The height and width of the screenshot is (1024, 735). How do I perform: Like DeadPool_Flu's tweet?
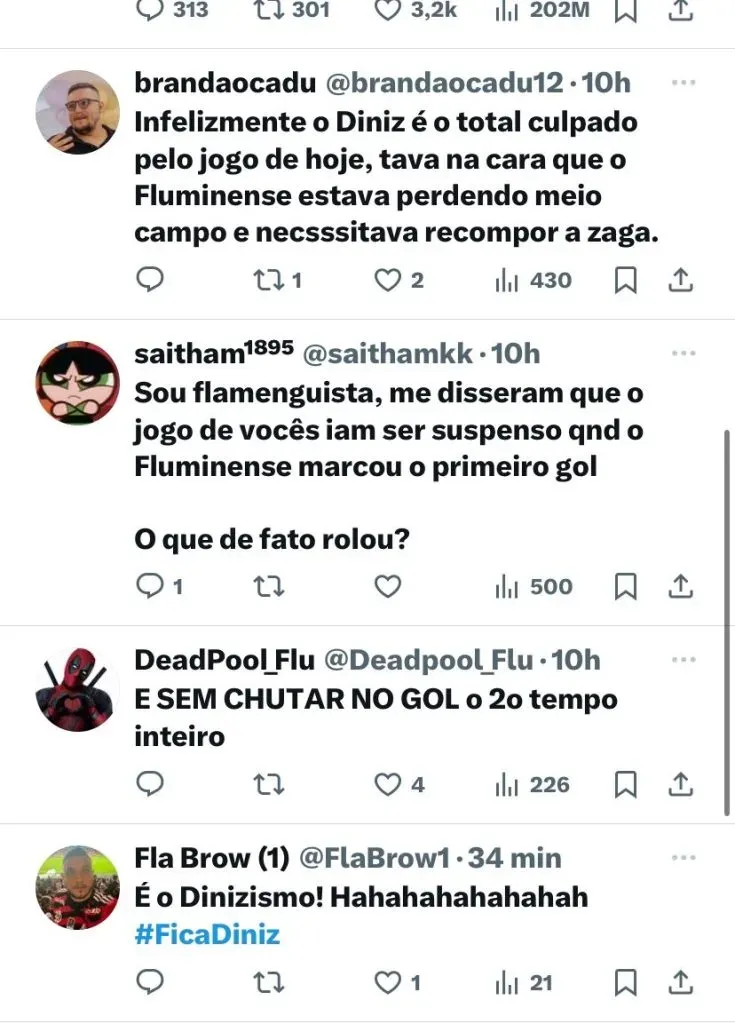coord(387,785)
